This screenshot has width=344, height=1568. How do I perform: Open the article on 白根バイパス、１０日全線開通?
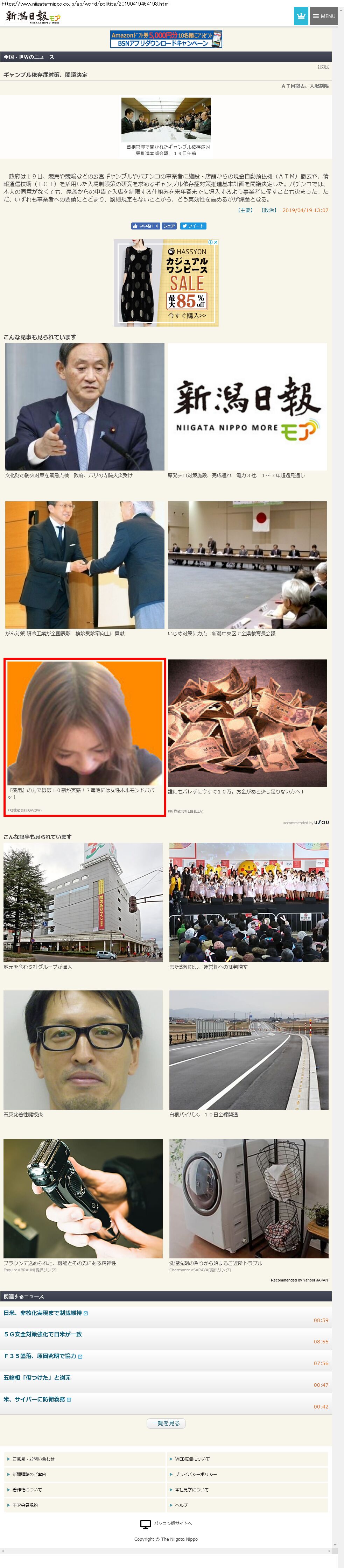pos(203,1115)
